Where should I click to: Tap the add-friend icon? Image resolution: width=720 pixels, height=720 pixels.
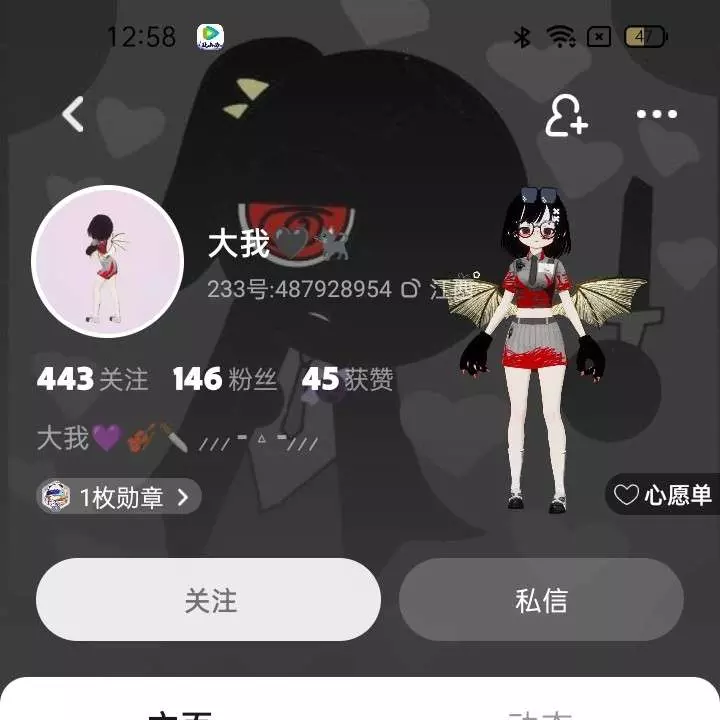(x=565, y=115)
